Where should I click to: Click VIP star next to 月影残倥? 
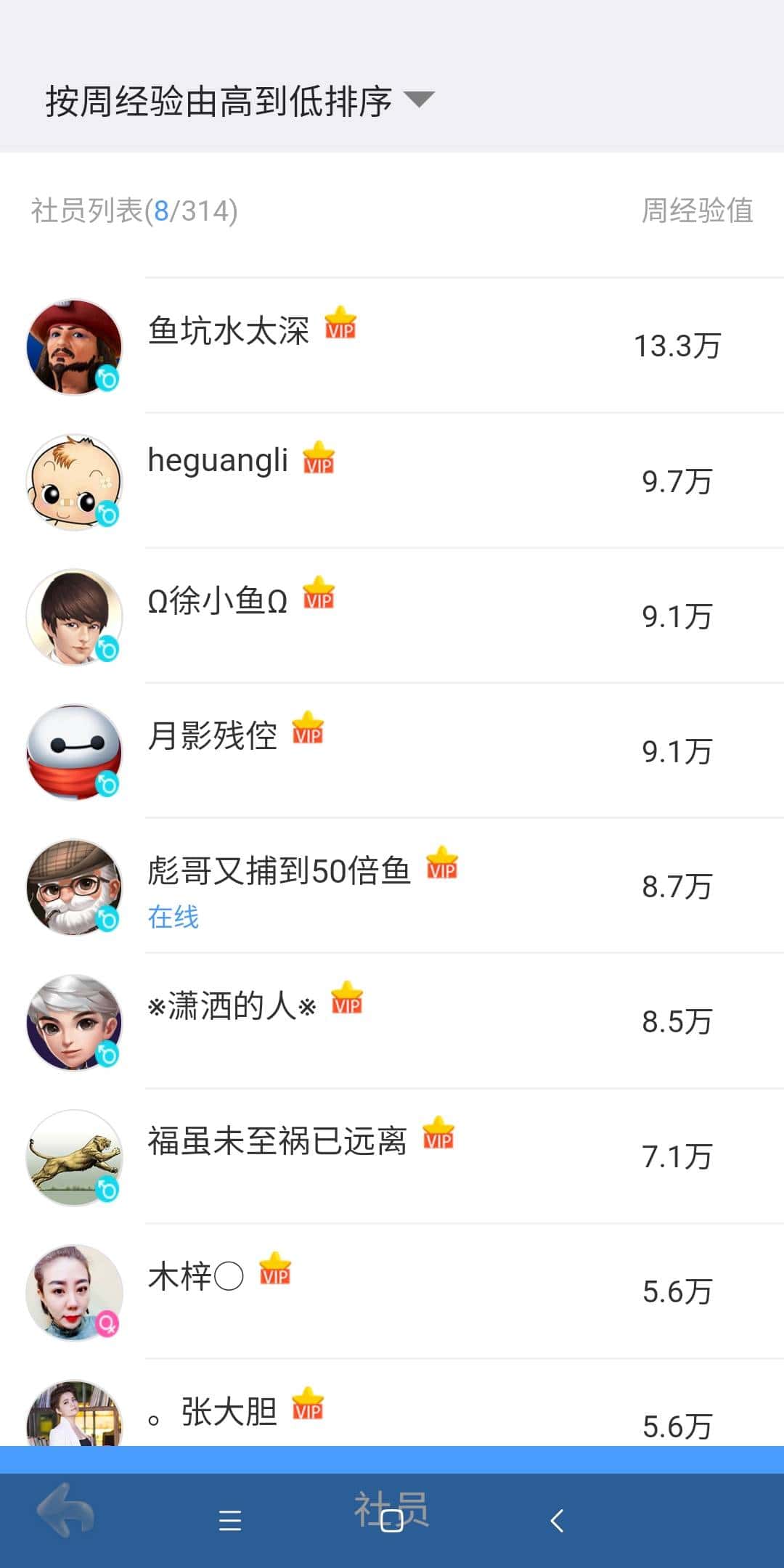pos(309,733)
